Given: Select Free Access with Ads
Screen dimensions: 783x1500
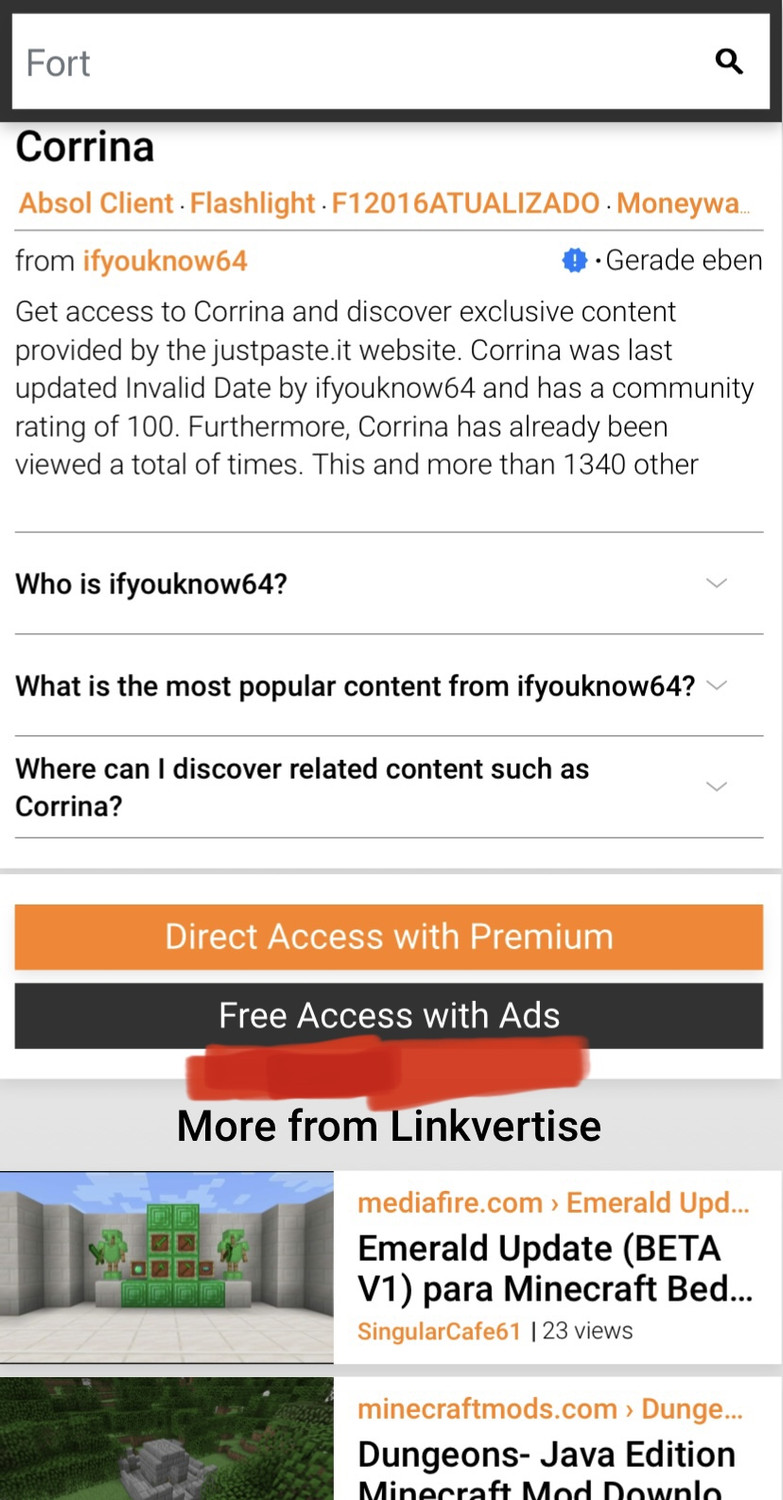Looking at the screenshot, I should click(x=389, y=1016).
